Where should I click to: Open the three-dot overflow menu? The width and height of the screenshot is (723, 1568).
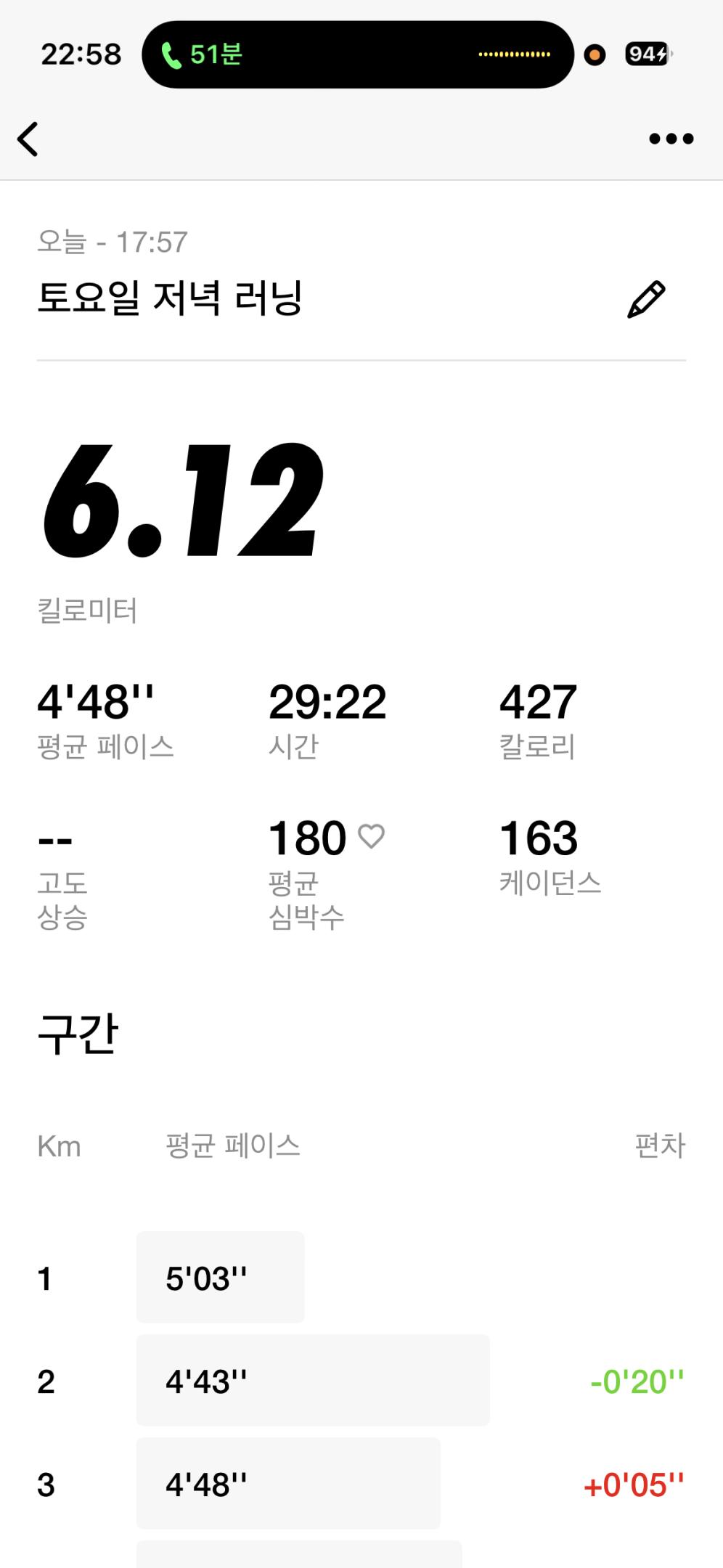point(671,139)
